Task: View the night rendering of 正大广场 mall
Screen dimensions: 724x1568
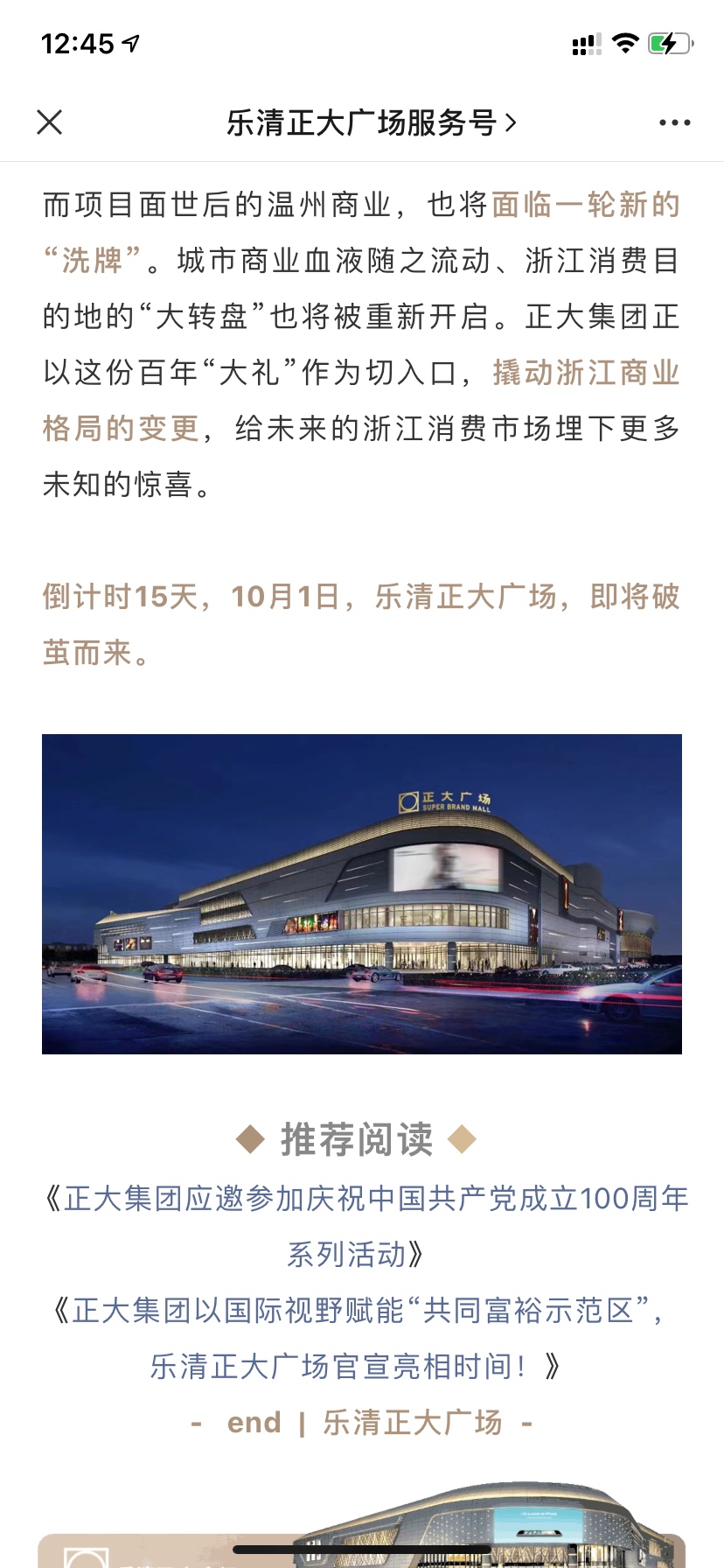Action: (x=362, y=893)
